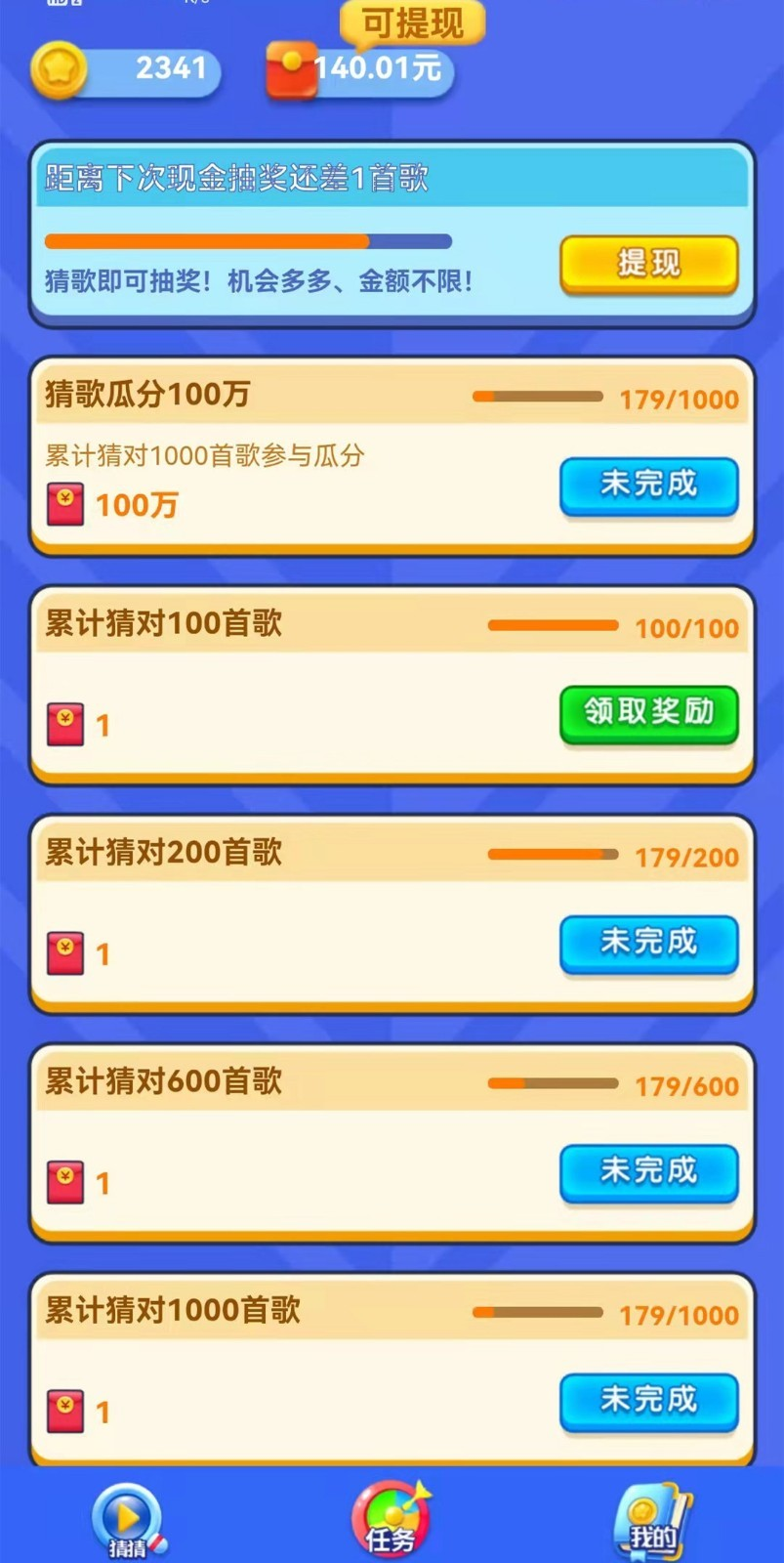The width and height of the screenshot is (784, 1563).
Task: Click the dartboard icon above 任务
Action: click(390, 1513)
